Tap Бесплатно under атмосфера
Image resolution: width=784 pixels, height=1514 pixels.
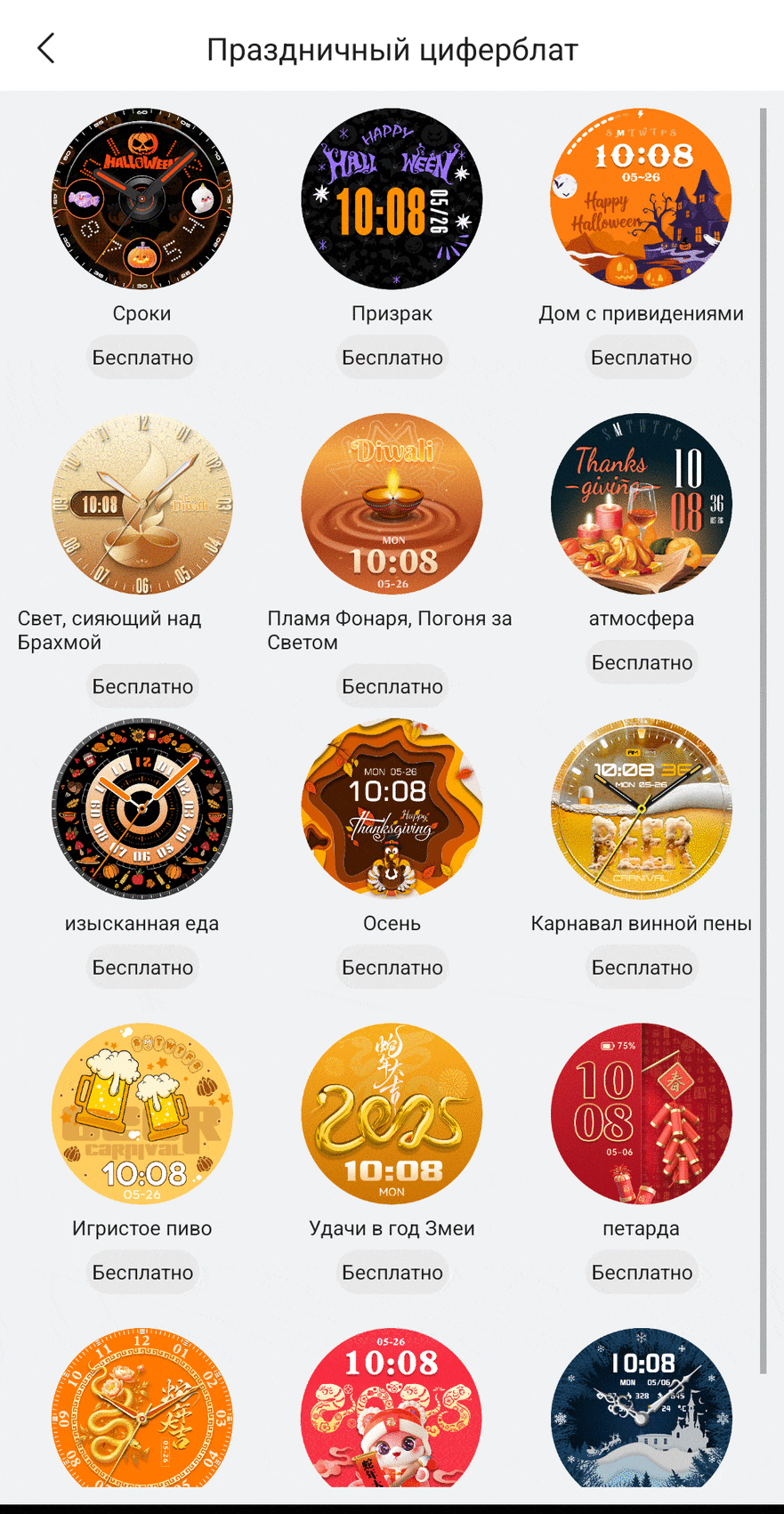click(641, 663)
